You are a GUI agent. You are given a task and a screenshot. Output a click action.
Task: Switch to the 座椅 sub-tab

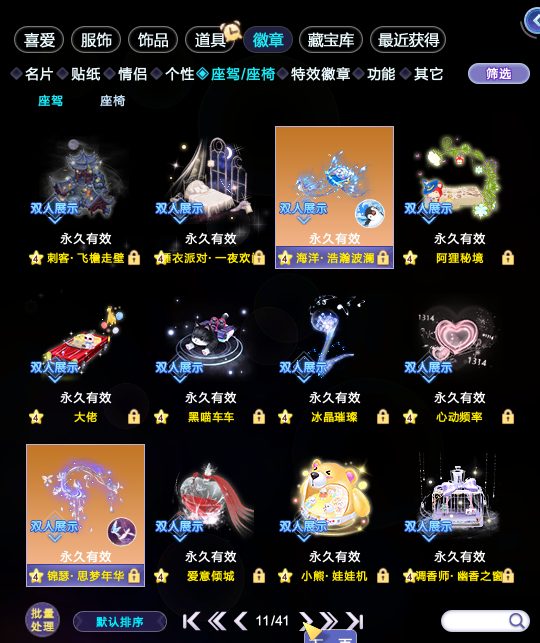[112, 101]
